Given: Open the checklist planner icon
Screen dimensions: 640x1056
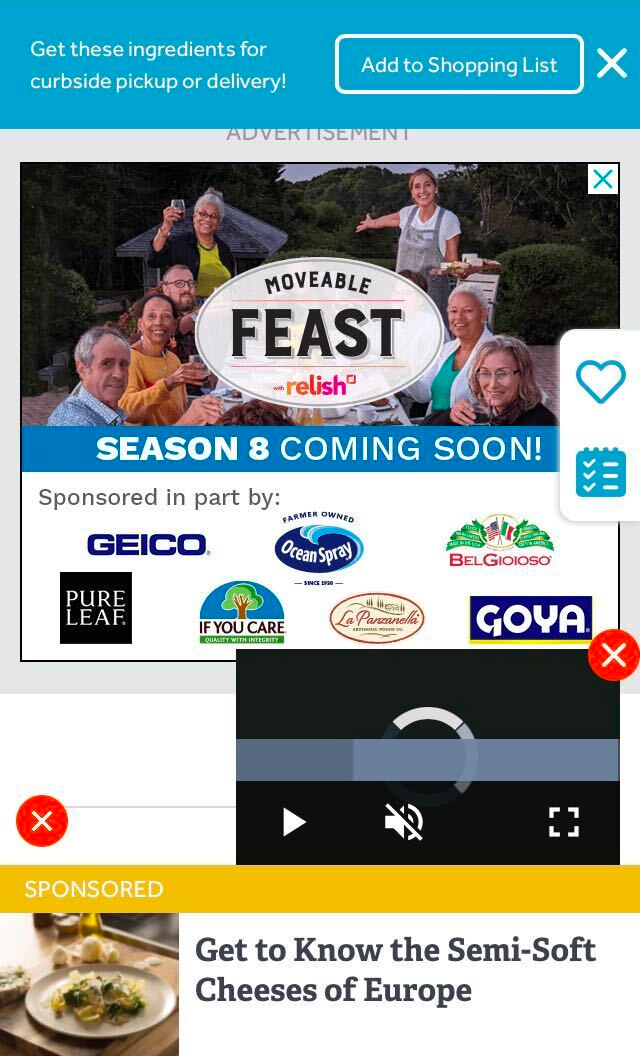Looking at the screenshot, I should click(600, 472).
